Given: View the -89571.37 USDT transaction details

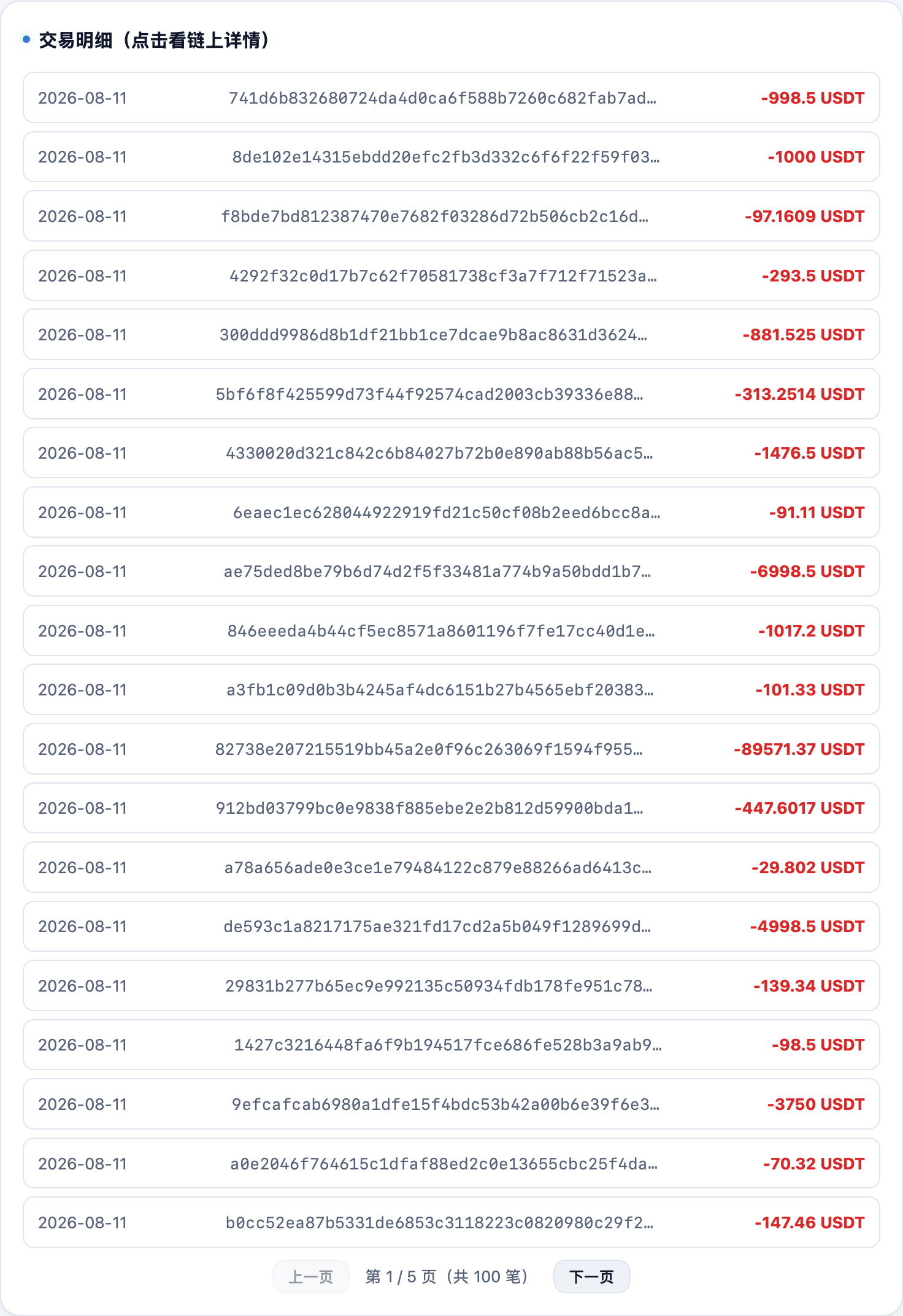Looking at the screenshot, I should (451, 749).
